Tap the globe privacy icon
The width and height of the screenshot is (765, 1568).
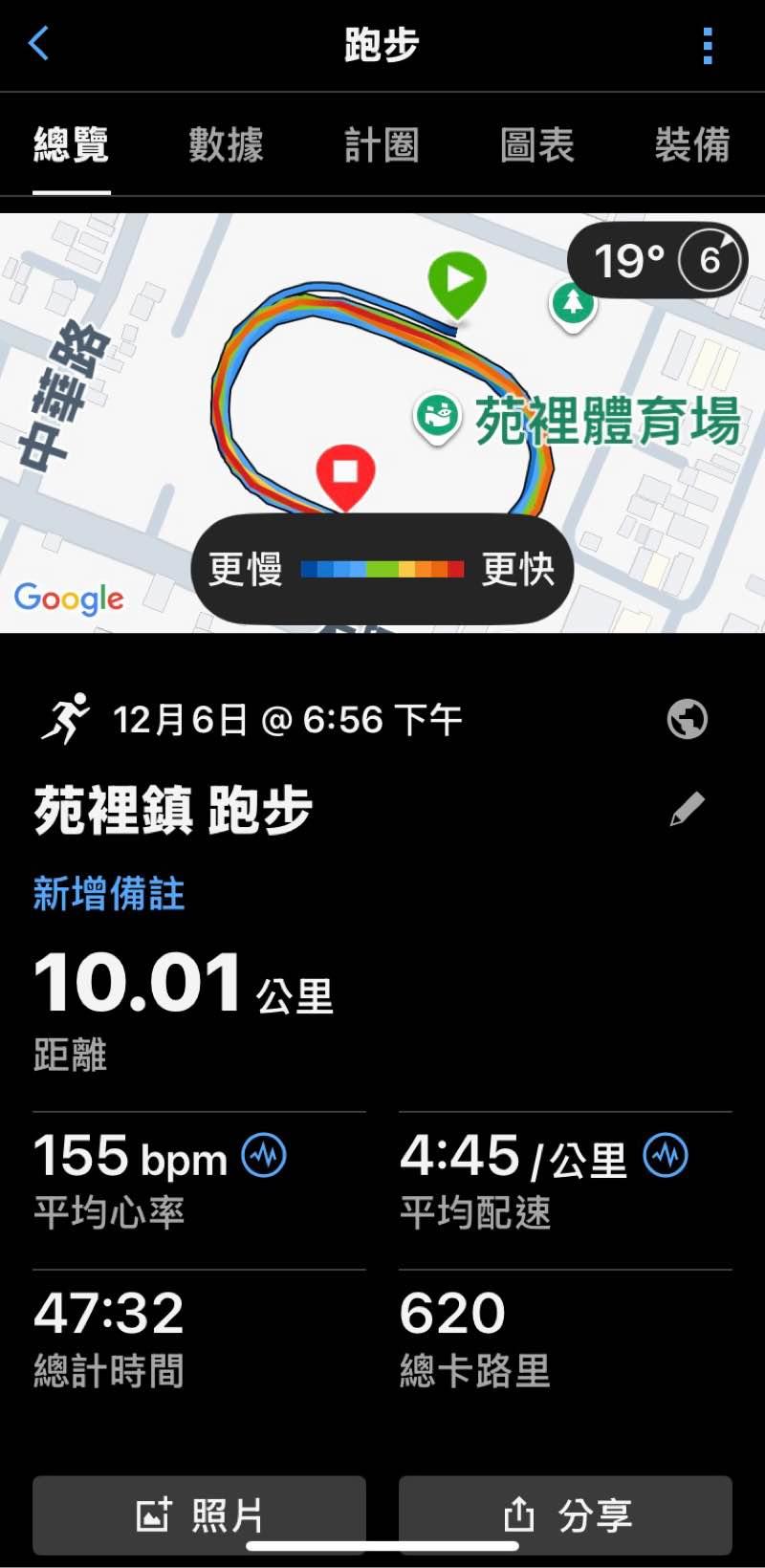(x=687, y=719)
